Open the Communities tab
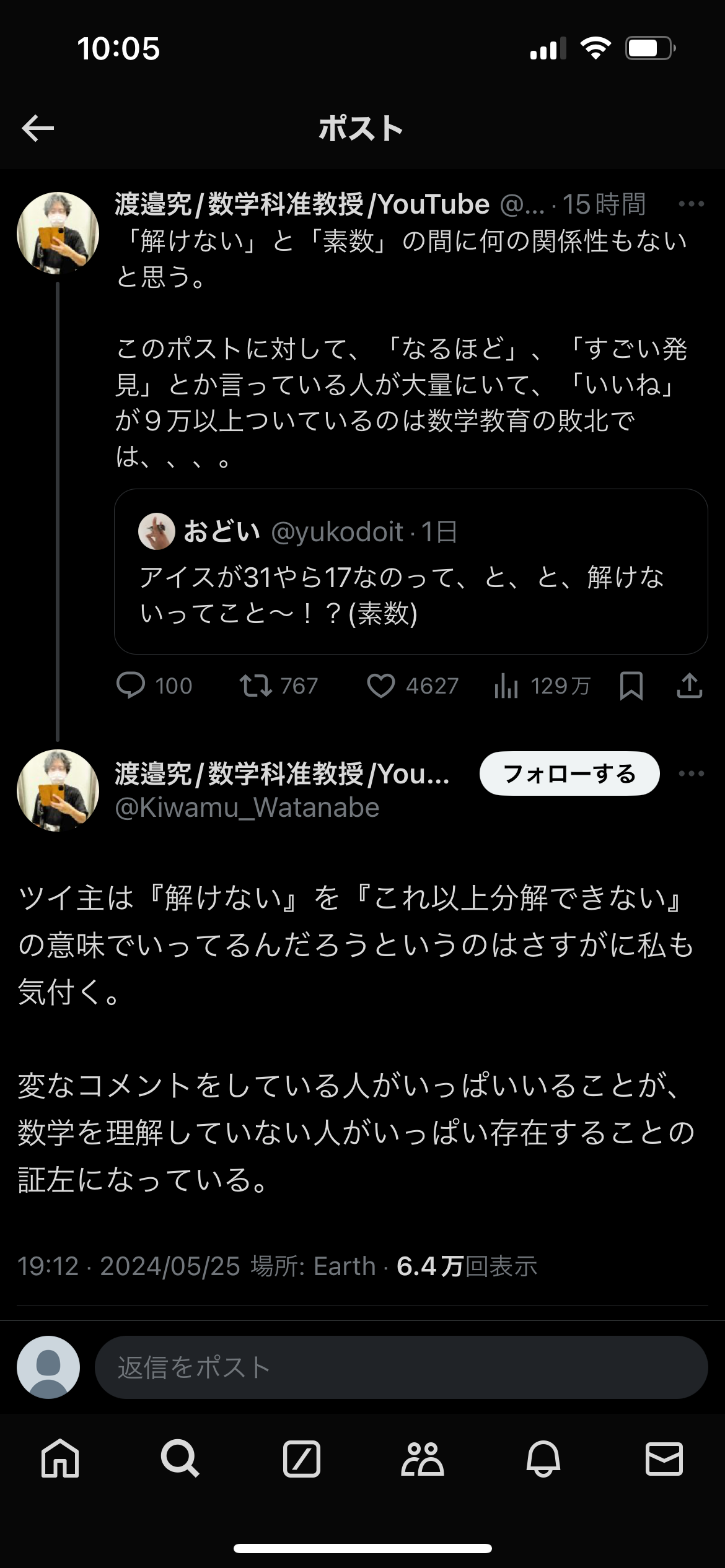 (x=423, y=1459)
